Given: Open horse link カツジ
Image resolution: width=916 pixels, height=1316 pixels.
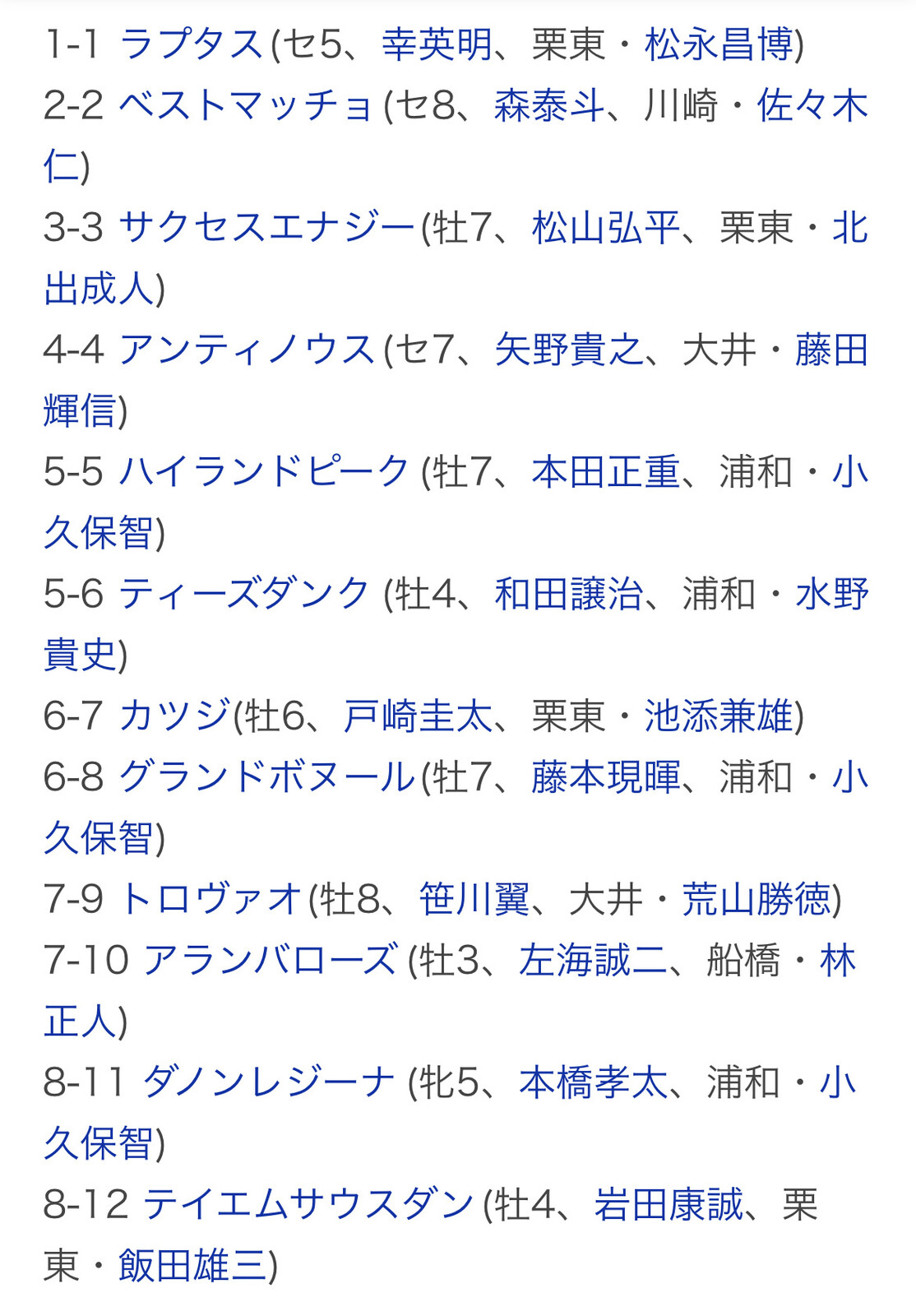Looking at the screenshot, I should (174, 716).
